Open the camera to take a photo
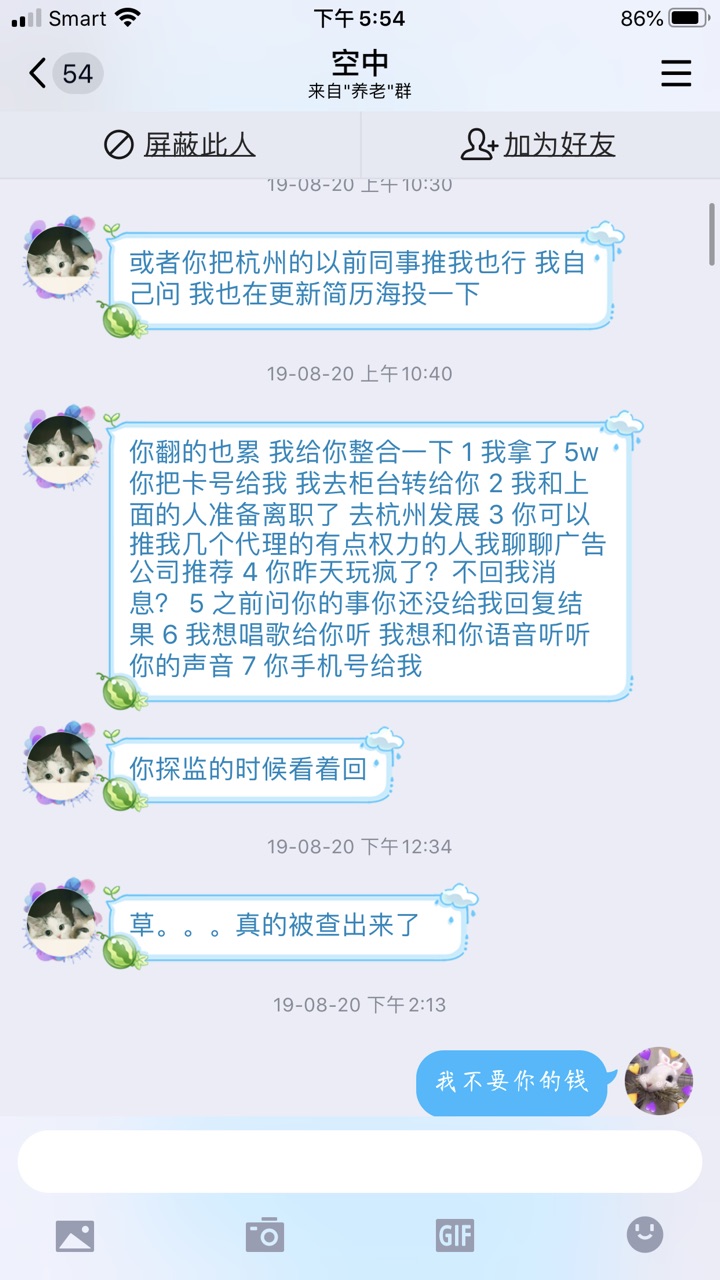The height and width of the screenshot is (1280, 720). [x=265, y=1236]
